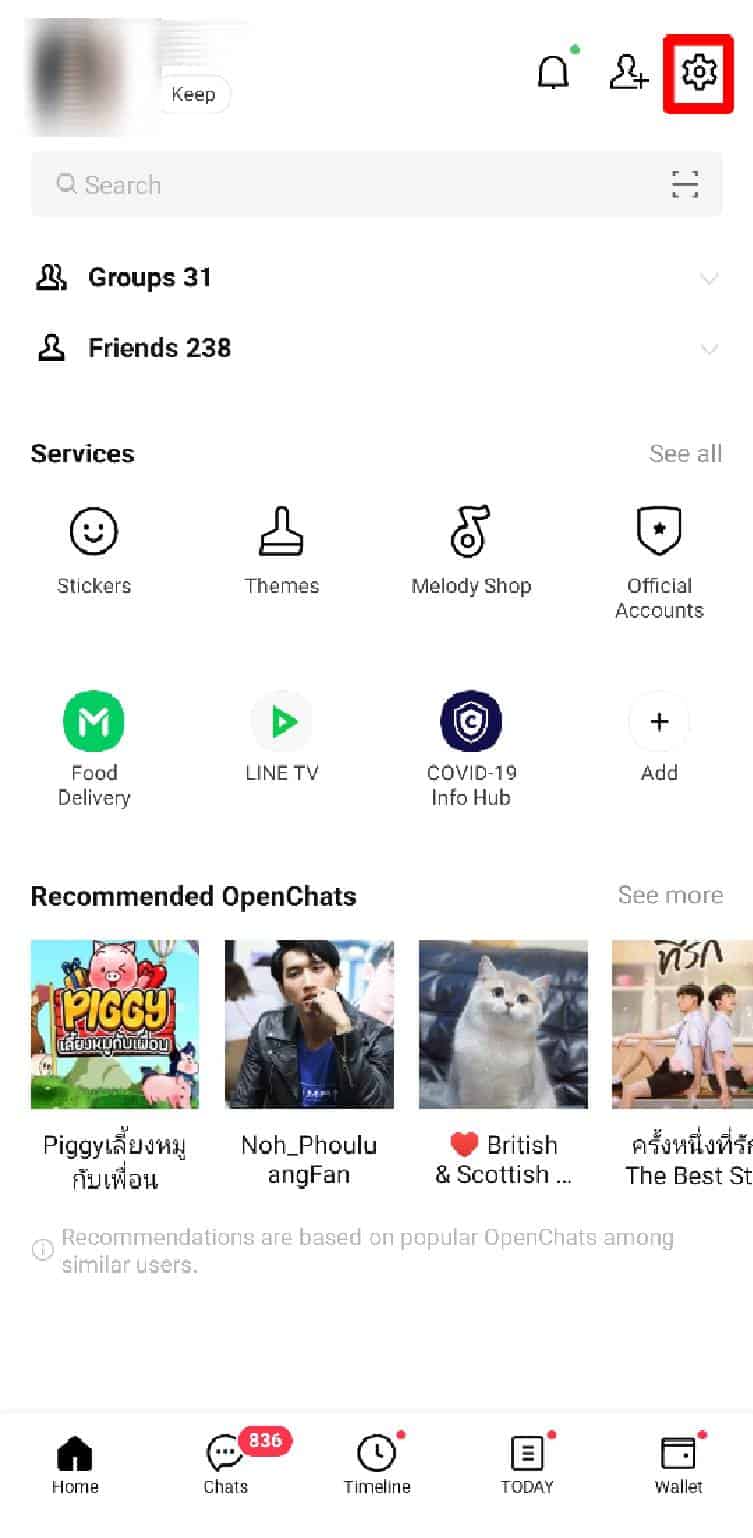753x1538 pixels.
Task: Open the settings gear icon
Action: click(698, 73)
